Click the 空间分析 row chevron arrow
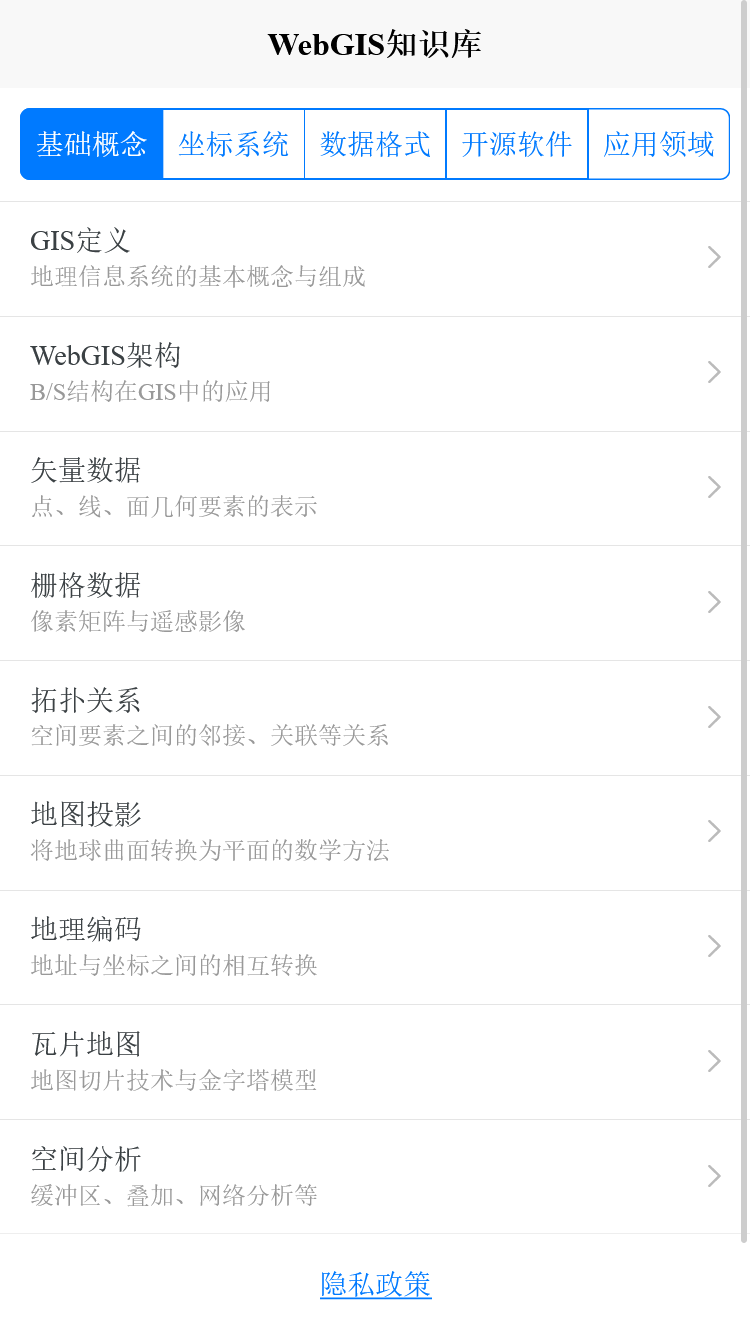 click(x=714, y=1176)
